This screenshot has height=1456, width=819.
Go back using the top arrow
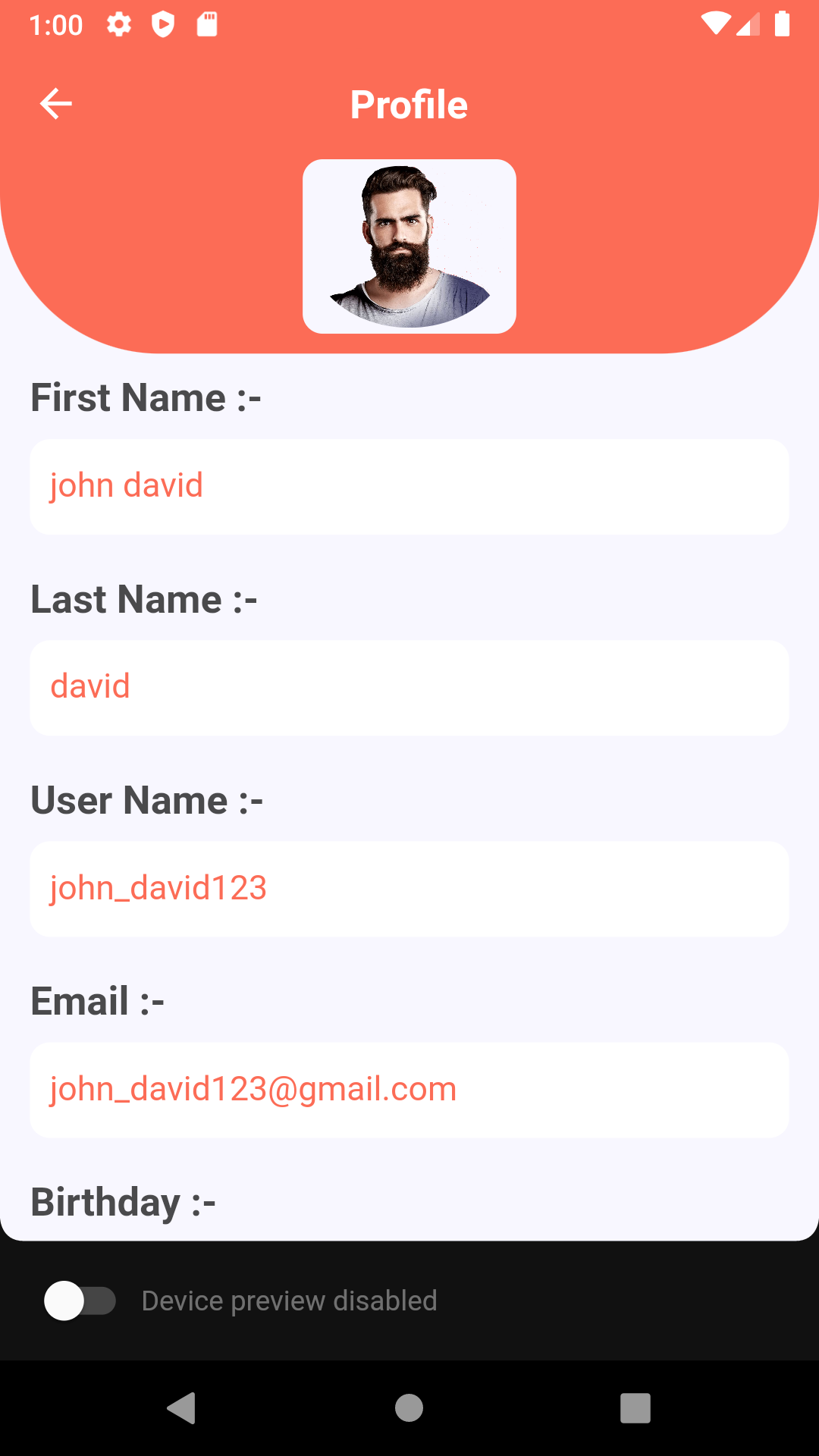point(56,104)
